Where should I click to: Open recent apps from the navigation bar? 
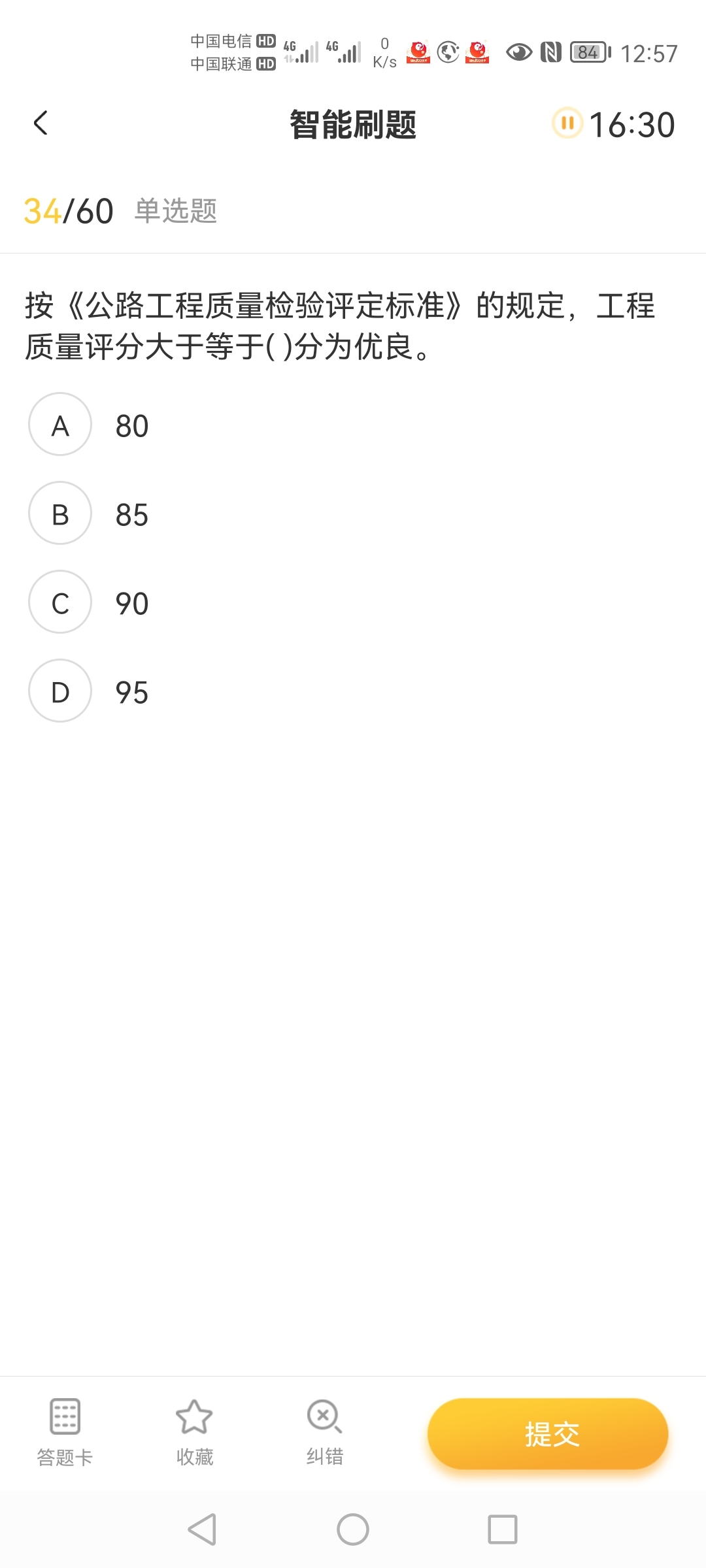[502, 1529]
